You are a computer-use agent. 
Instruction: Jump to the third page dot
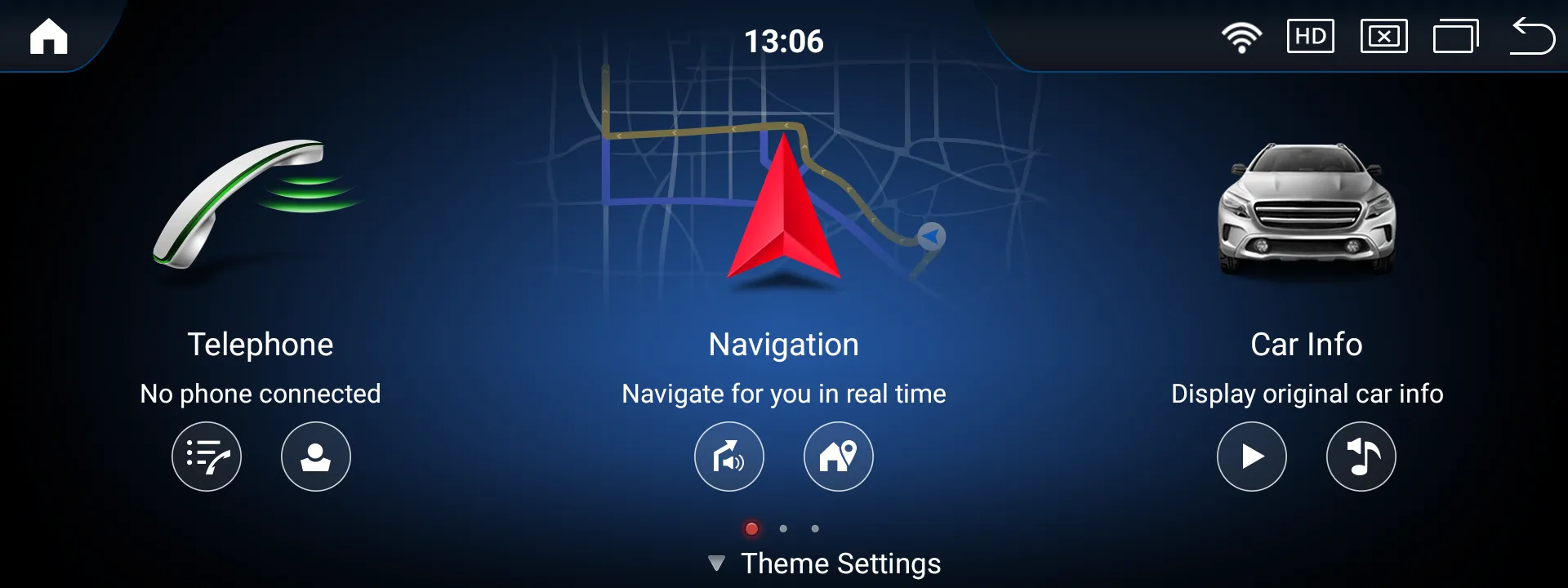click(x=815, y=528)
